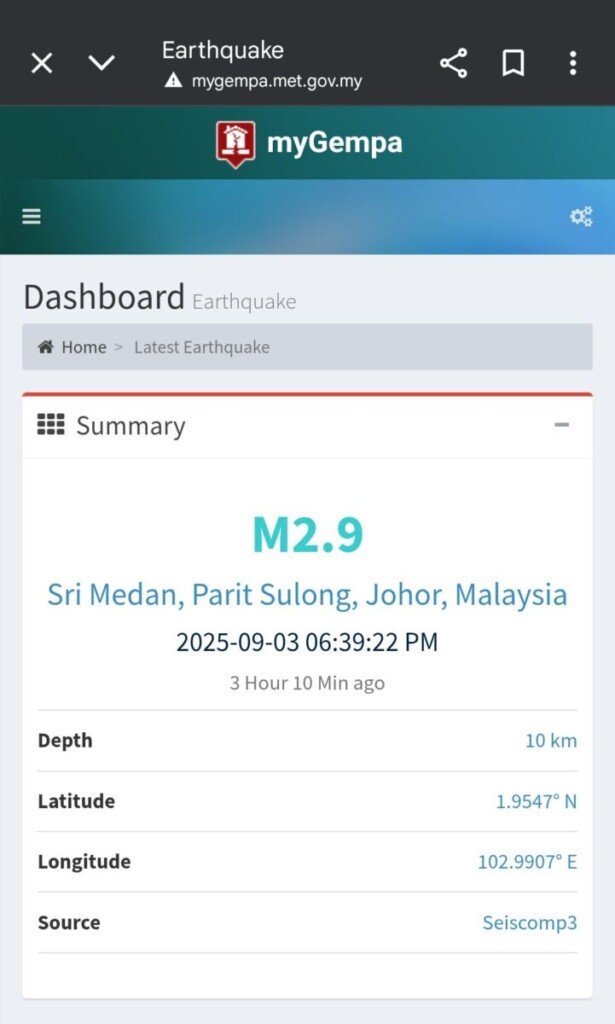Share the earthquake page
The image size is (615, 1024).
[453, 64]
